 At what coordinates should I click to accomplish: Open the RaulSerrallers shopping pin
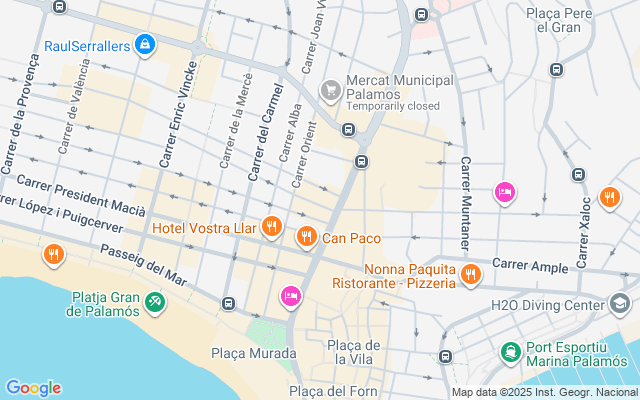coord(146,44)
